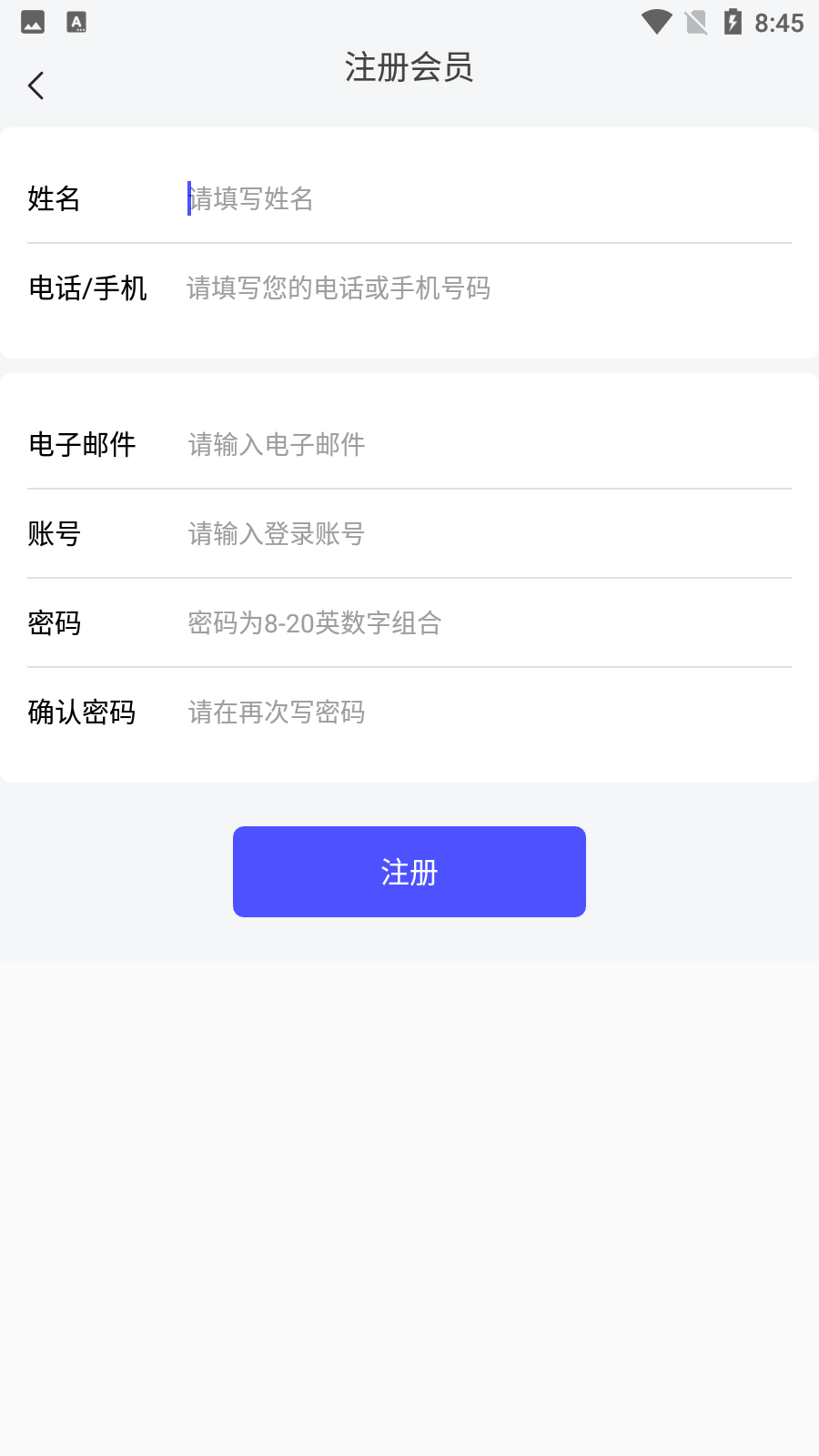The image size is (819, 1456).
Task: Tap the 姓名 field label
Action: point(55,199)
